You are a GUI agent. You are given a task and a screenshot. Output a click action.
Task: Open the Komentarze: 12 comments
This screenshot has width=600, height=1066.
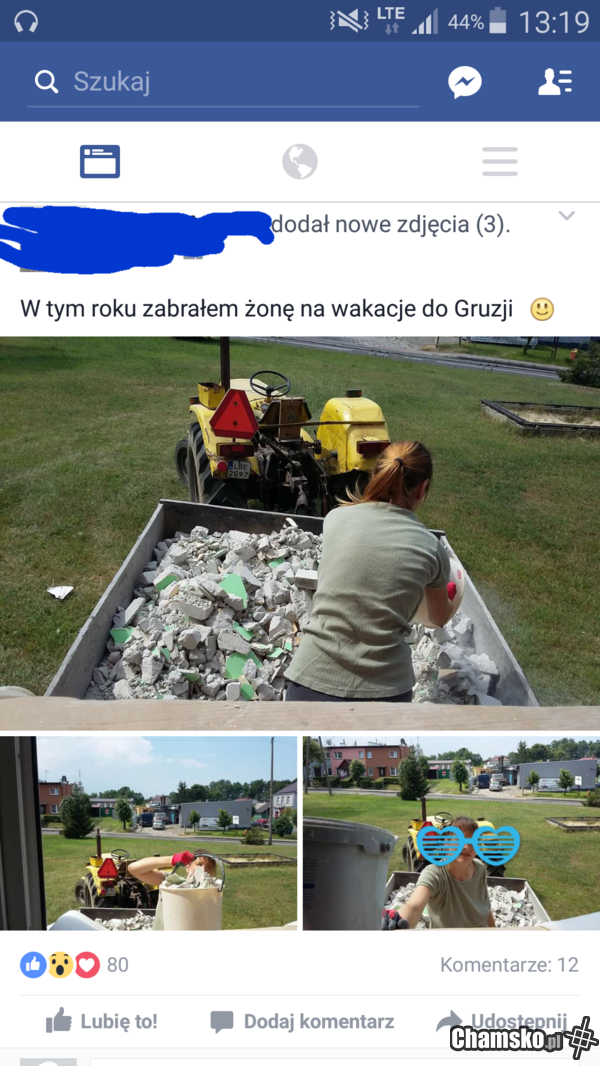(x=509, y=965)
